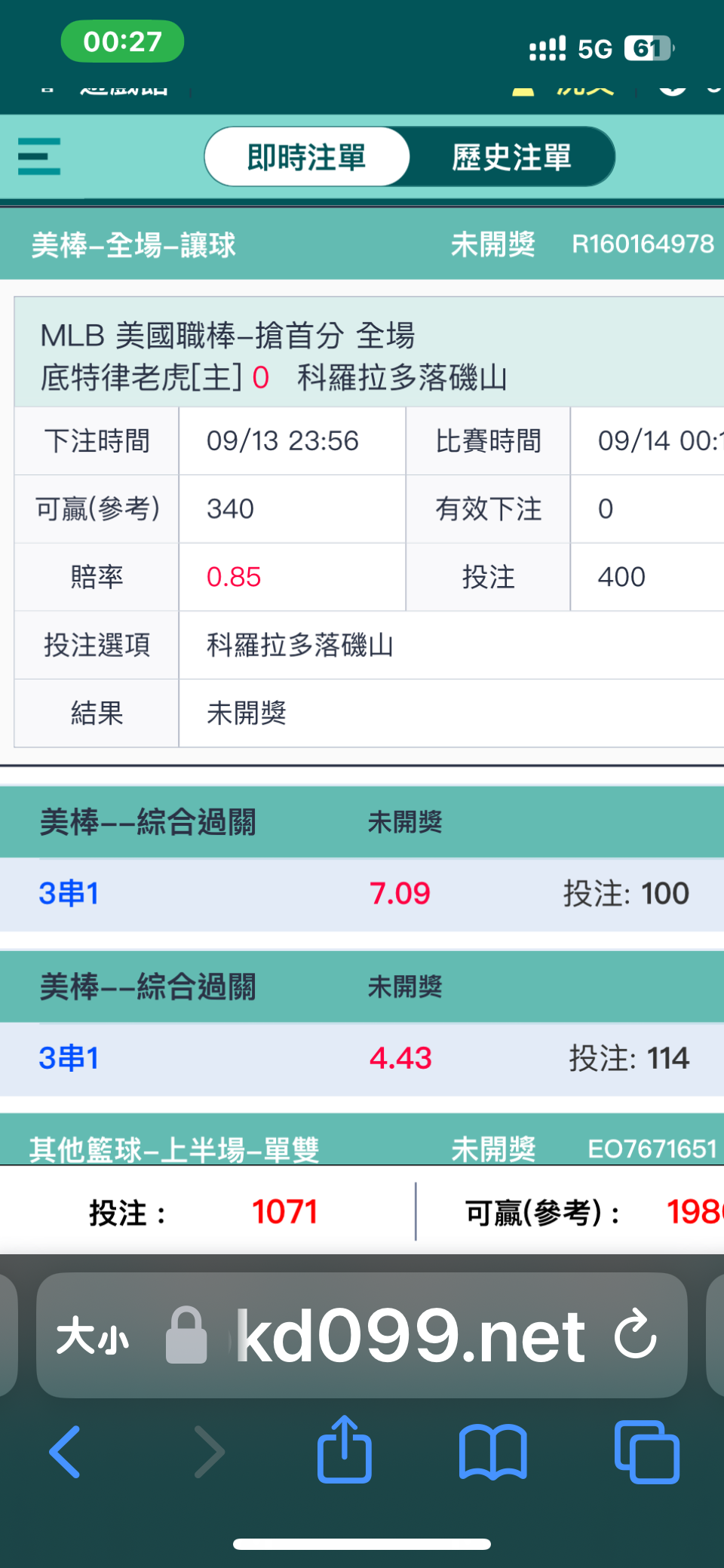
Task: Expand the 3串1 parlay with odds 7.09
Action: pos(362,894)
